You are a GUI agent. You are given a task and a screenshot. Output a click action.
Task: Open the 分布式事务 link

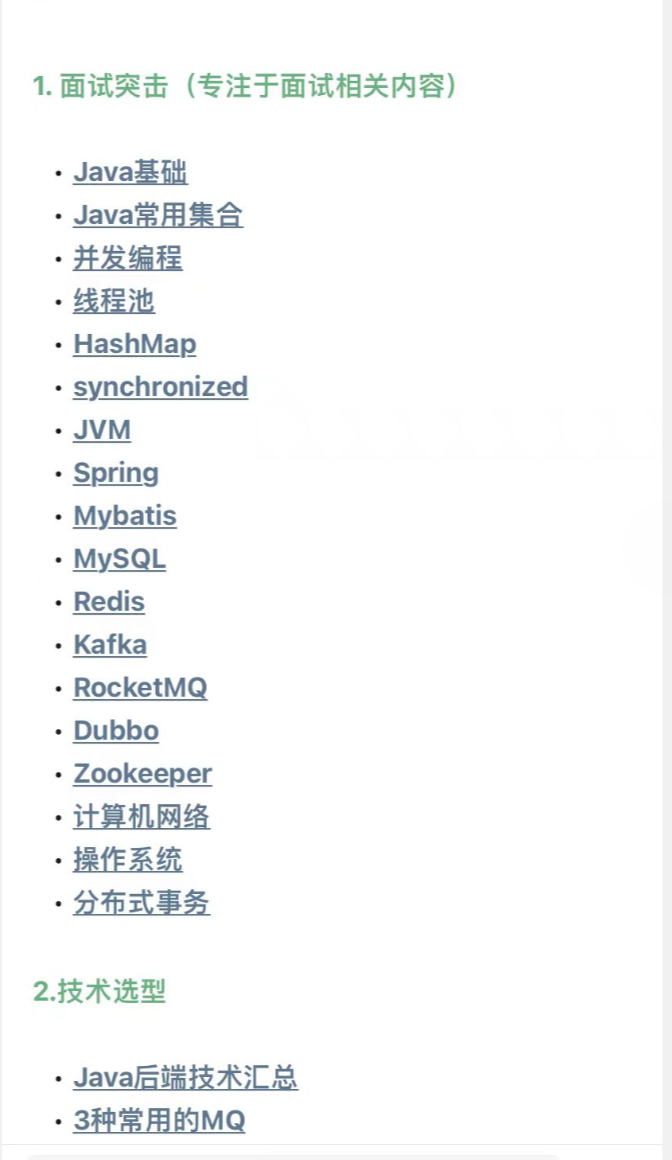pos(141,903)
